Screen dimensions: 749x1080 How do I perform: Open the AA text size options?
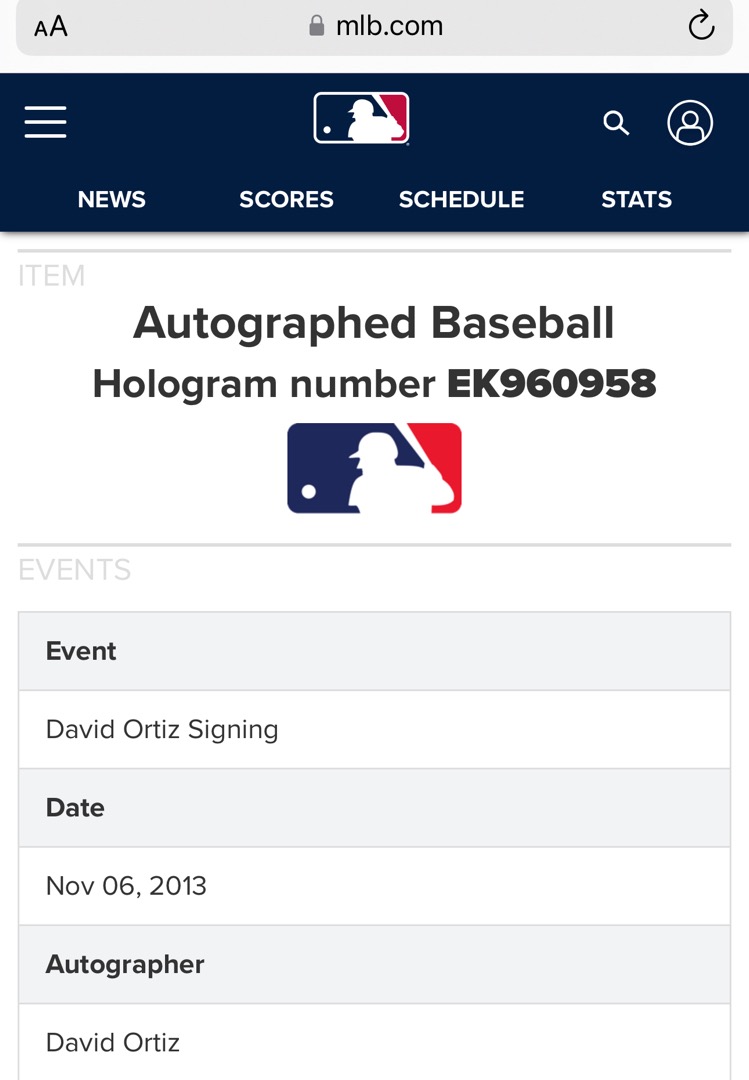pyautogui.click(x=51, y=27)
